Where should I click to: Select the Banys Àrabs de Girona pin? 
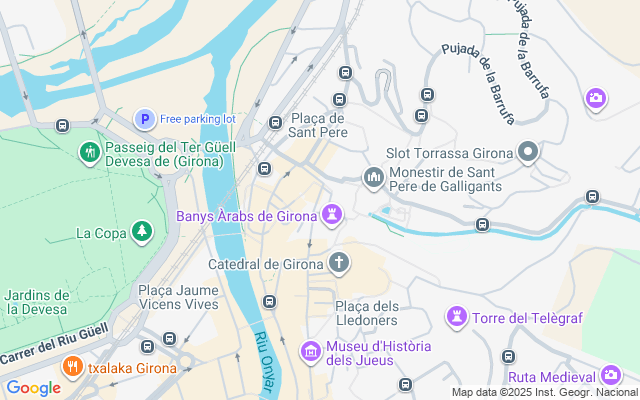[332, 215]
